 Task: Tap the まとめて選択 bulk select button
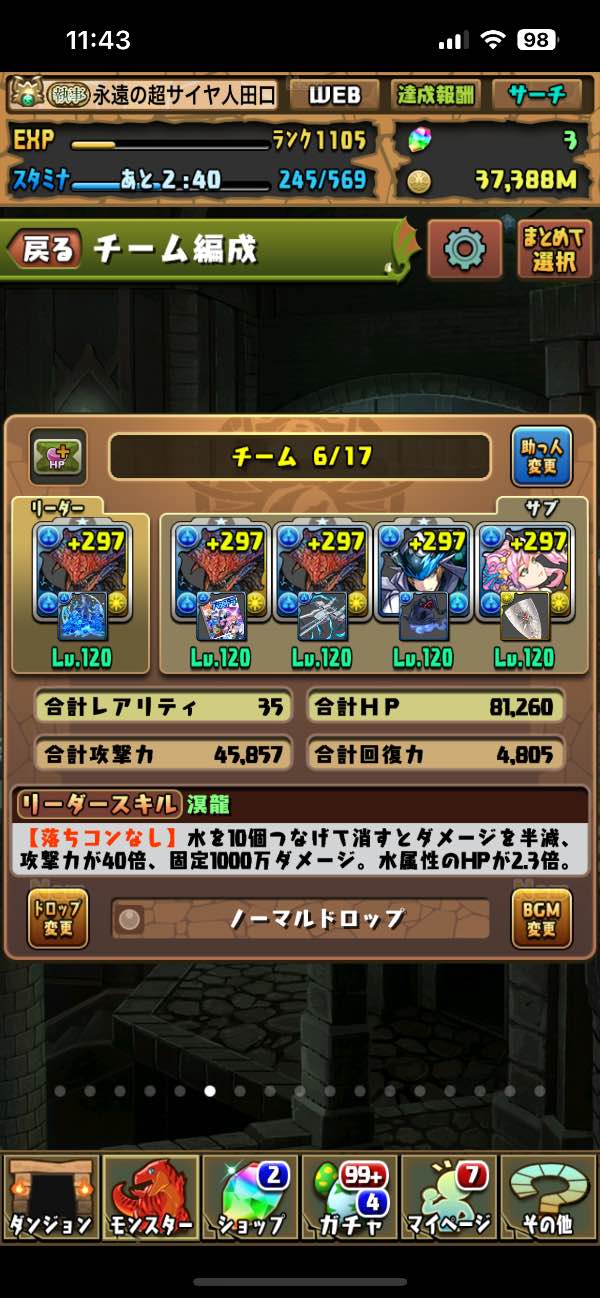click(x=555, y=249)
